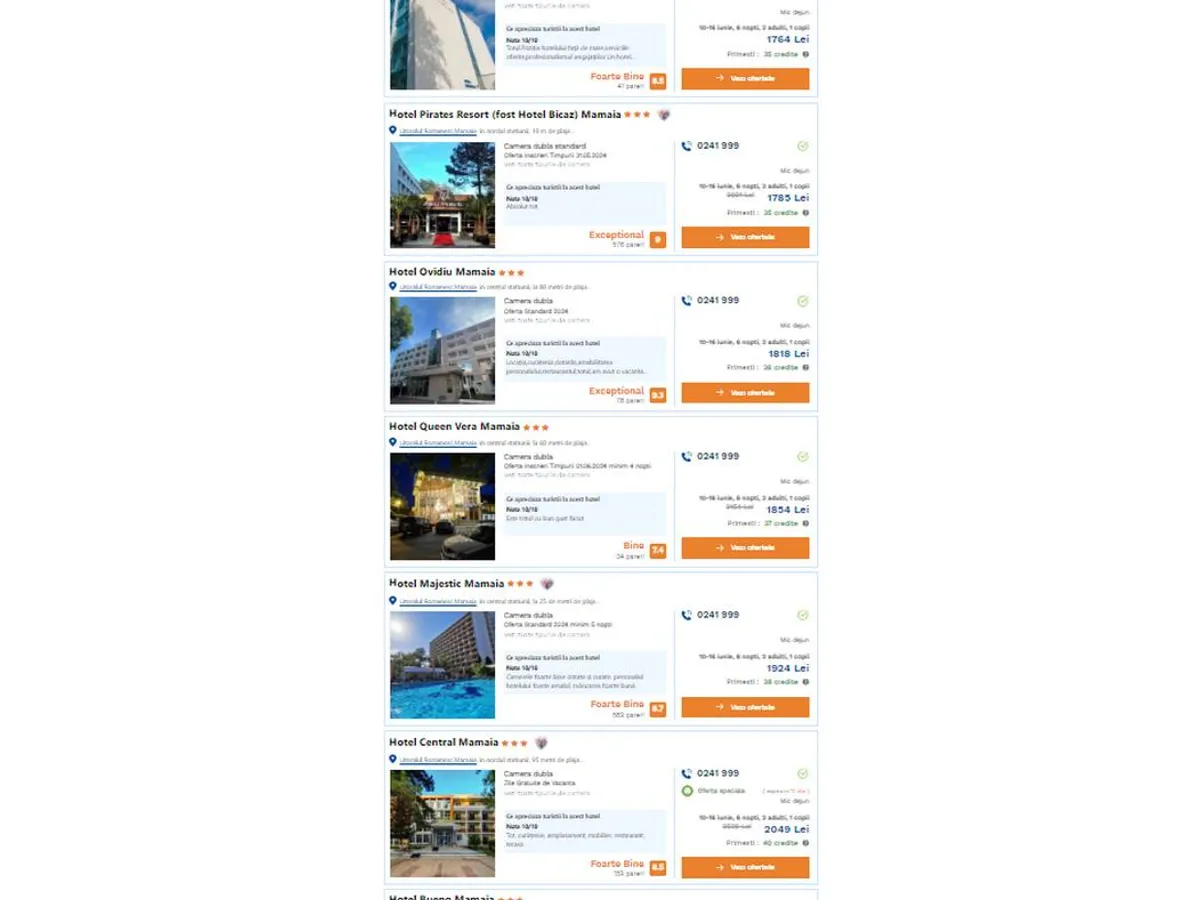Follow Litoralul Romanesc Mamaia link under Hotel Ovidiu
The width and height of the screenshot is (1200, 900).
point(438,287)
